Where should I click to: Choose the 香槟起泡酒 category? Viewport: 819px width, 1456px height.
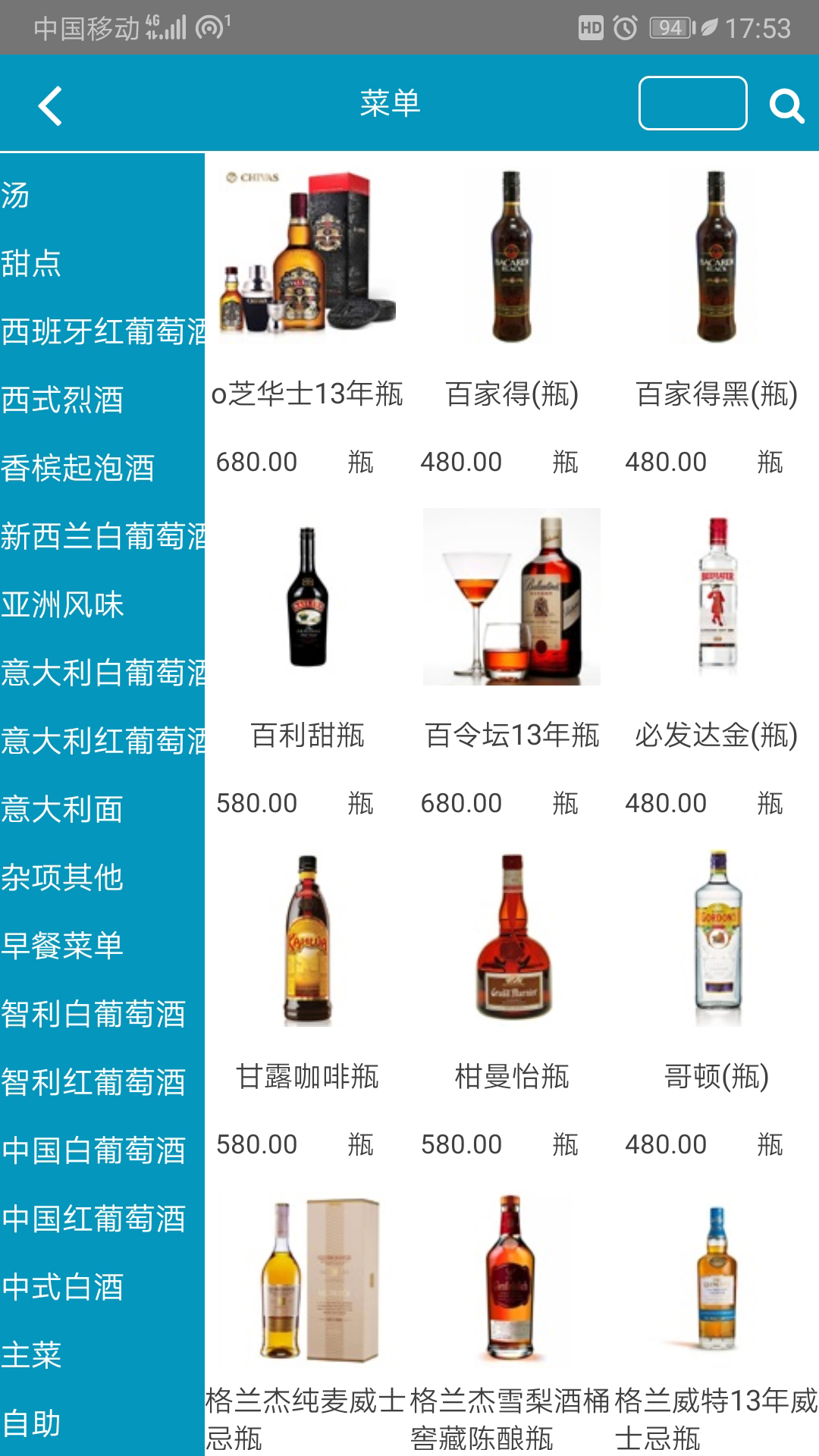[78, 469]
